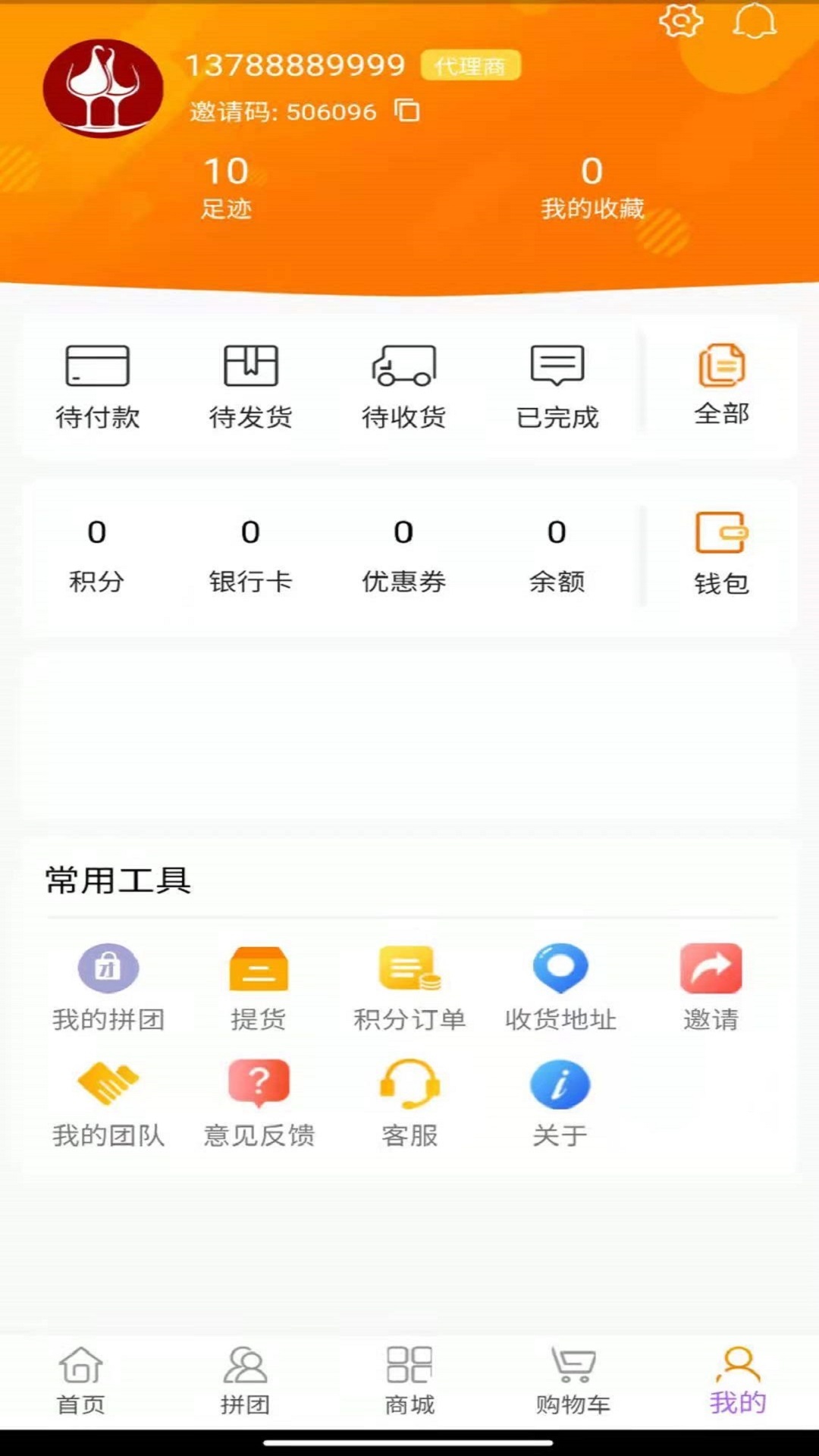View your 足迹 browsing history

coord(224,184)
